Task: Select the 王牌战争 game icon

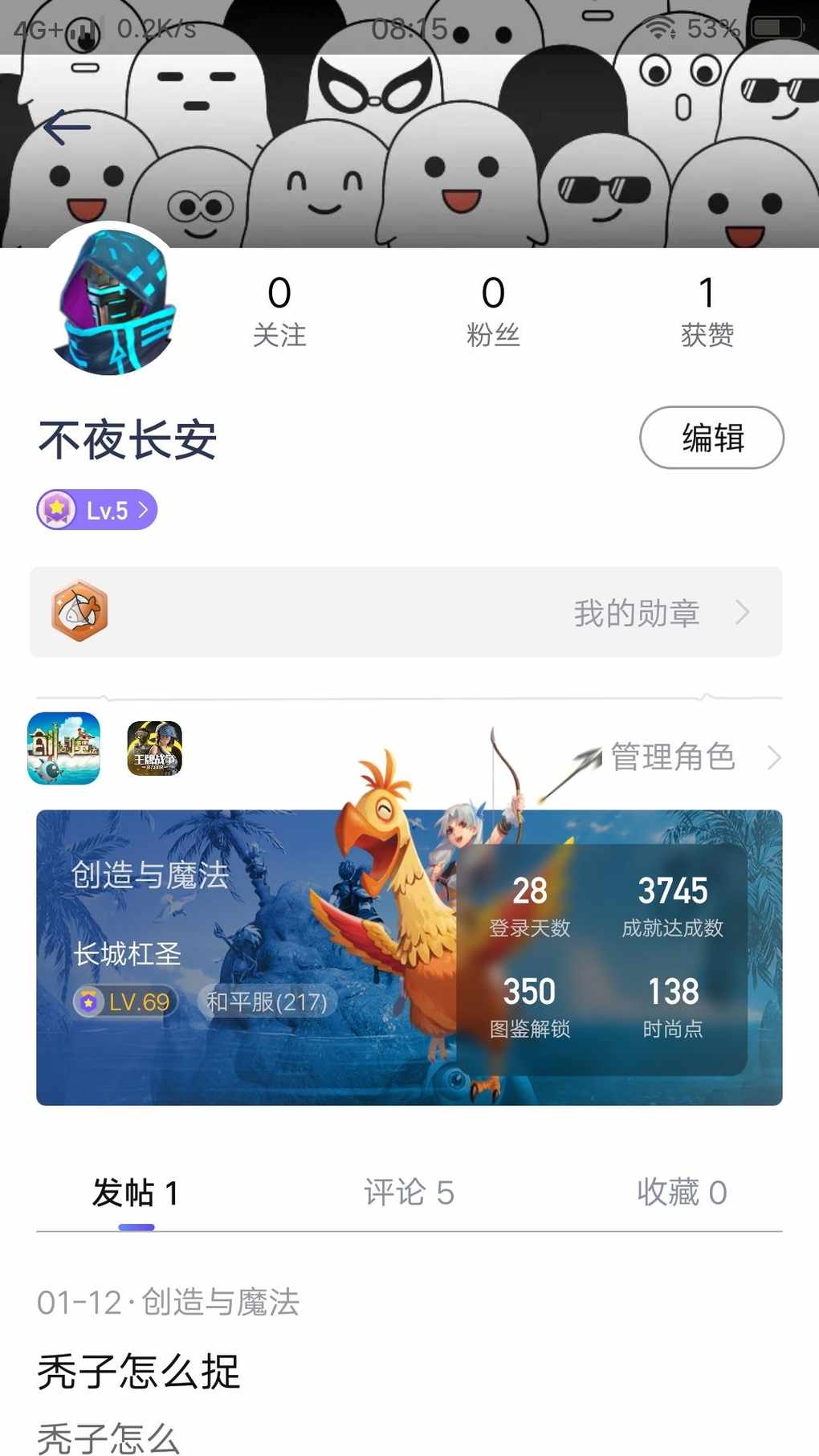Action: (155, 748)
